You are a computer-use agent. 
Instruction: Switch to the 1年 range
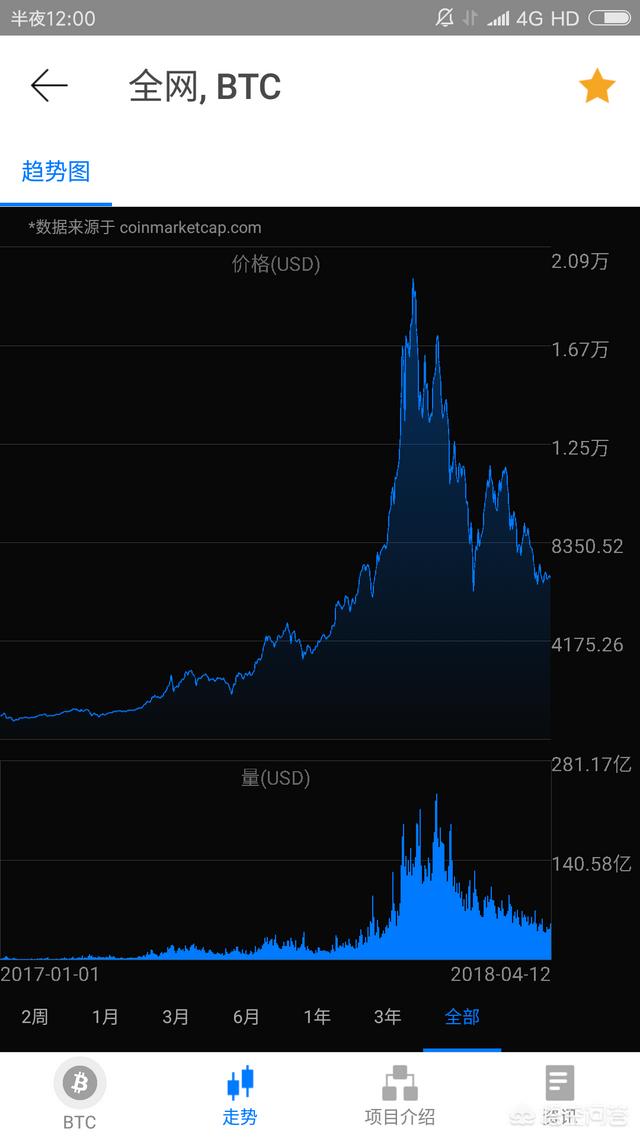coord(317,1017)
